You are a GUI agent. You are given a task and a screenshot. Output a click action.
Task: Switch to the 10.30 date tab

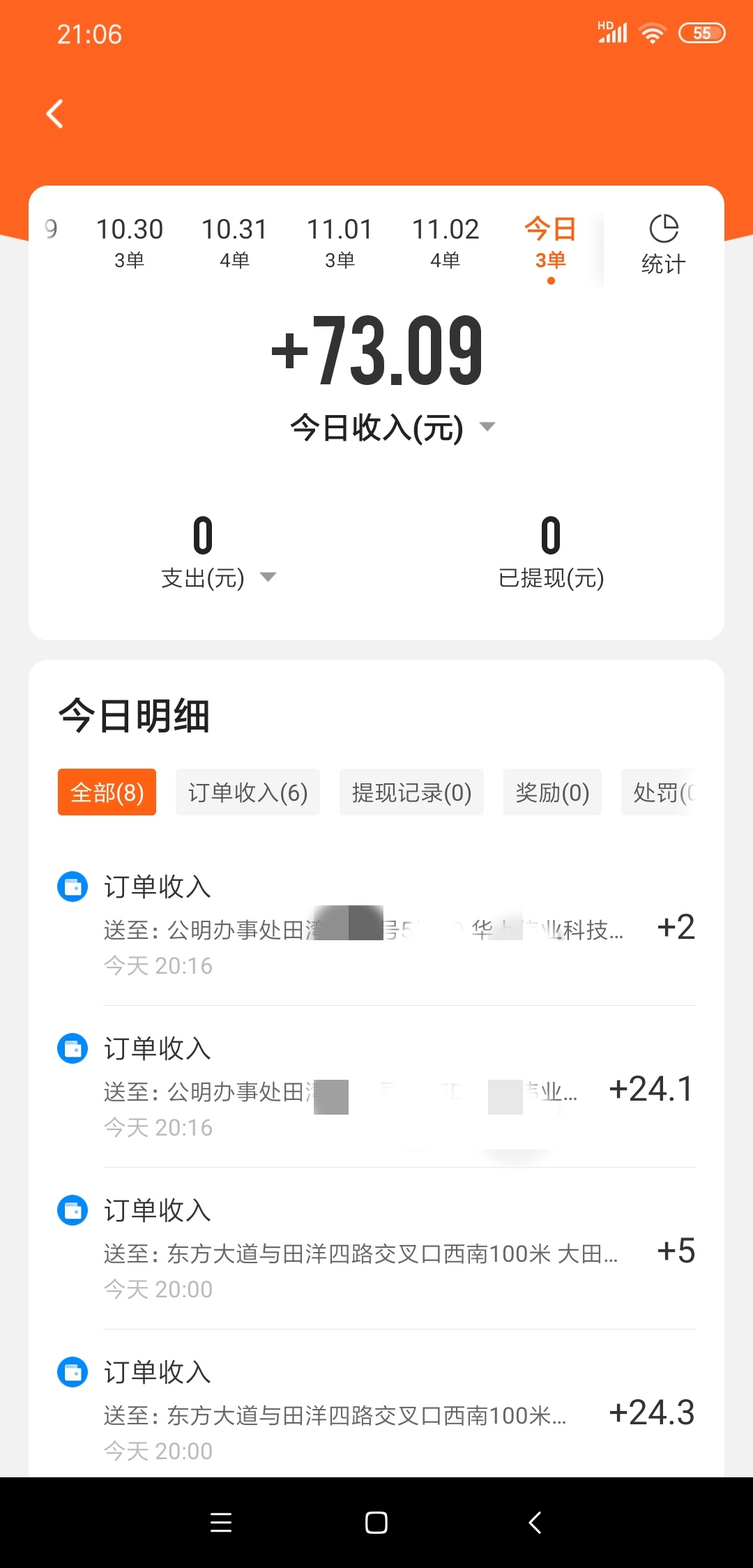click(130, 242)
